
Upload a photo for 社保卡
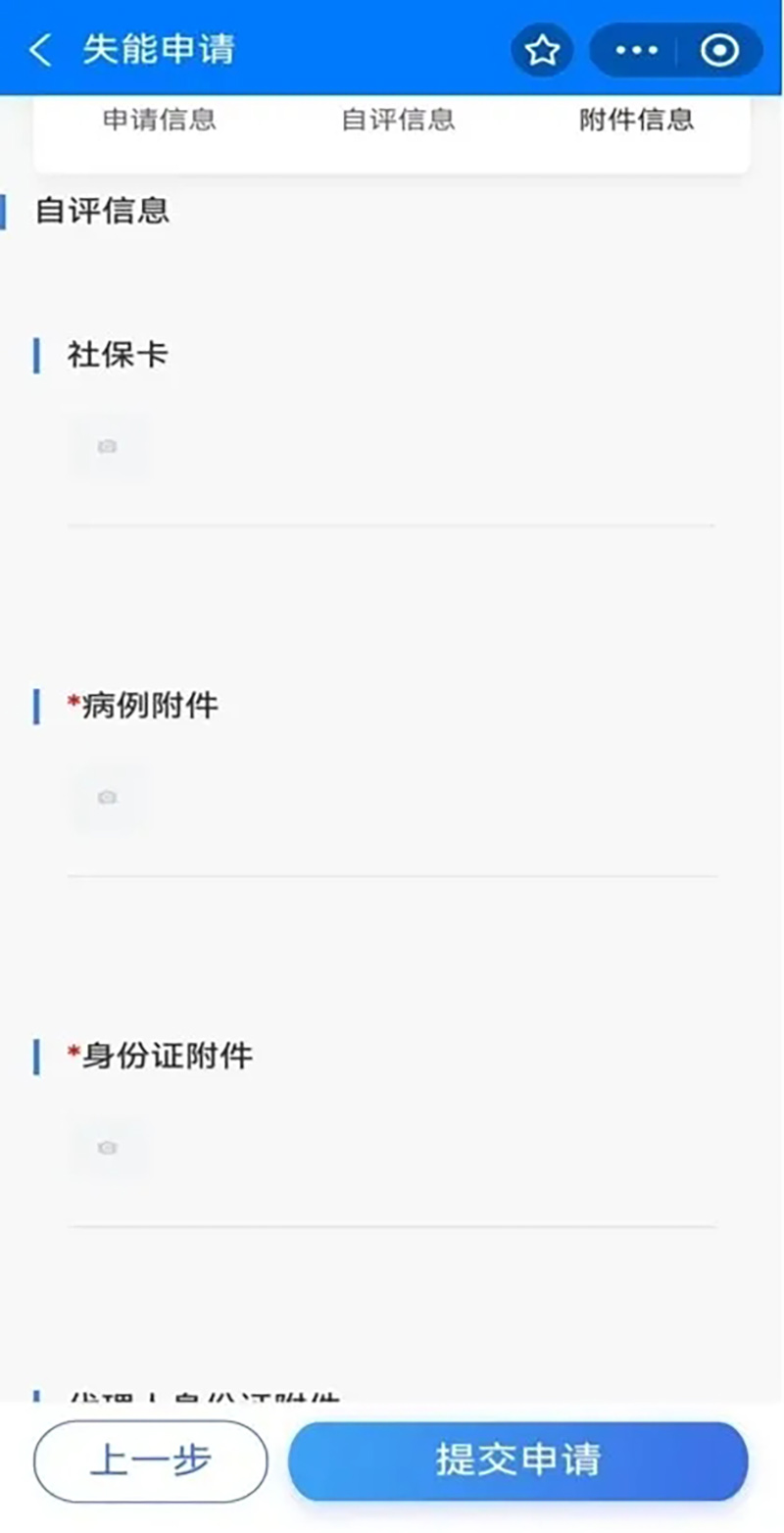(x=108, y=447)
